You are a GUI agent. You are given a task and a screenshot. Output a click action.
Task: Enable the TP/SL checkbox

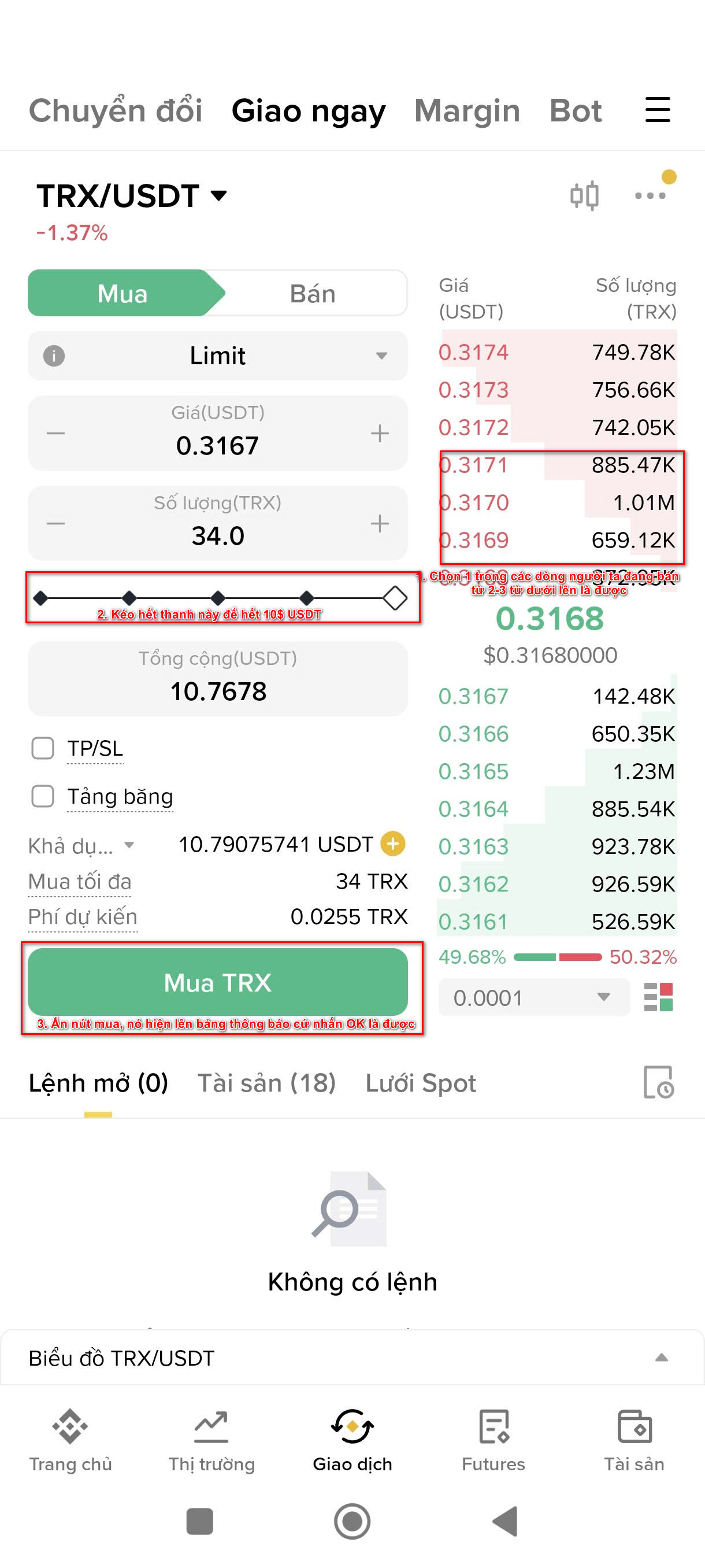click(43, 748)
